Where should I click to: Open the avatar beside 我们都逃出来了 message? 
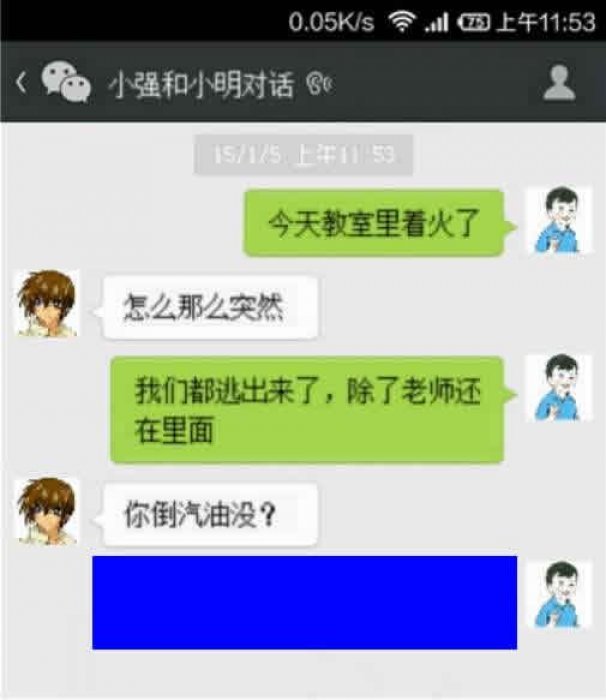tap(557, 388)
